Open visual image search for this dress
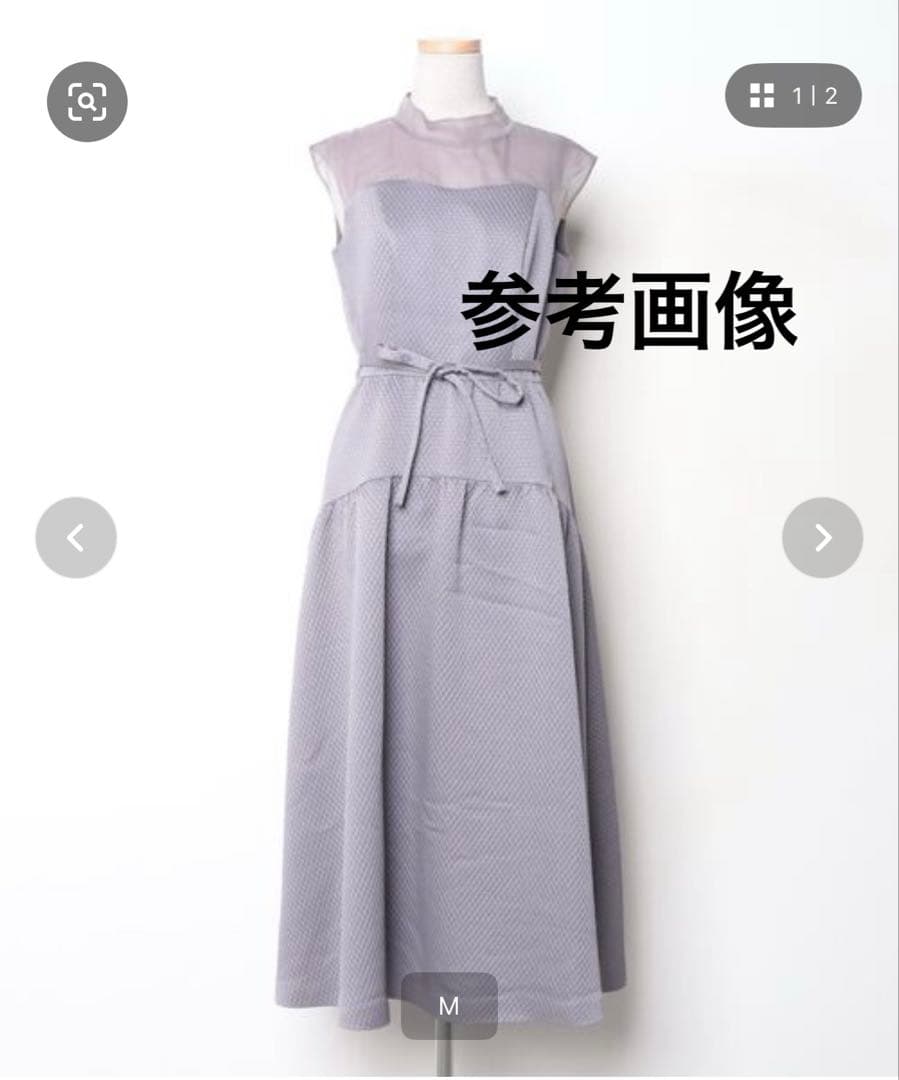Image resolution: width=899 pixels, height=1080 pixels. pyautogui.click(x=87, y=101)
